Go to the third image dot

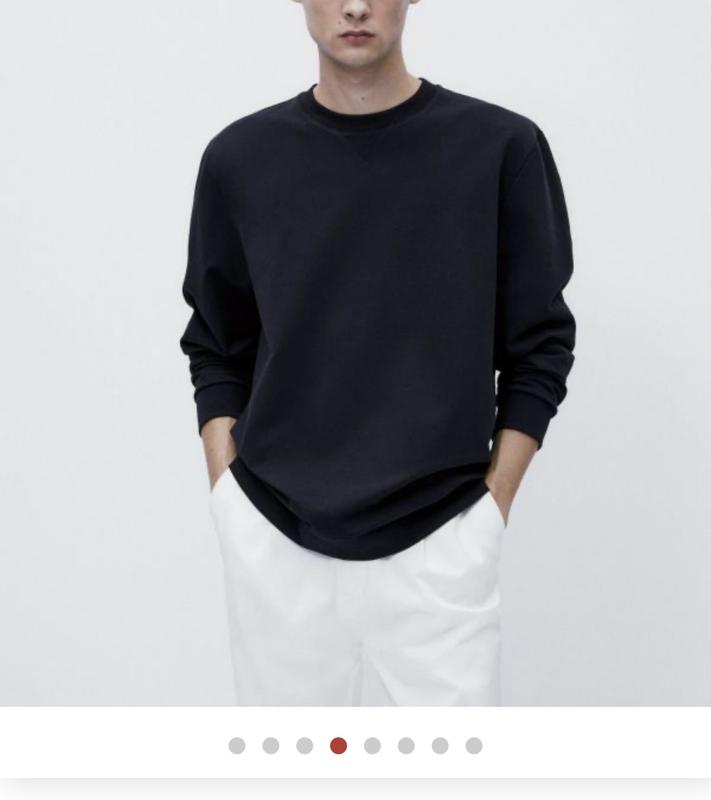[x=305, y=746]
